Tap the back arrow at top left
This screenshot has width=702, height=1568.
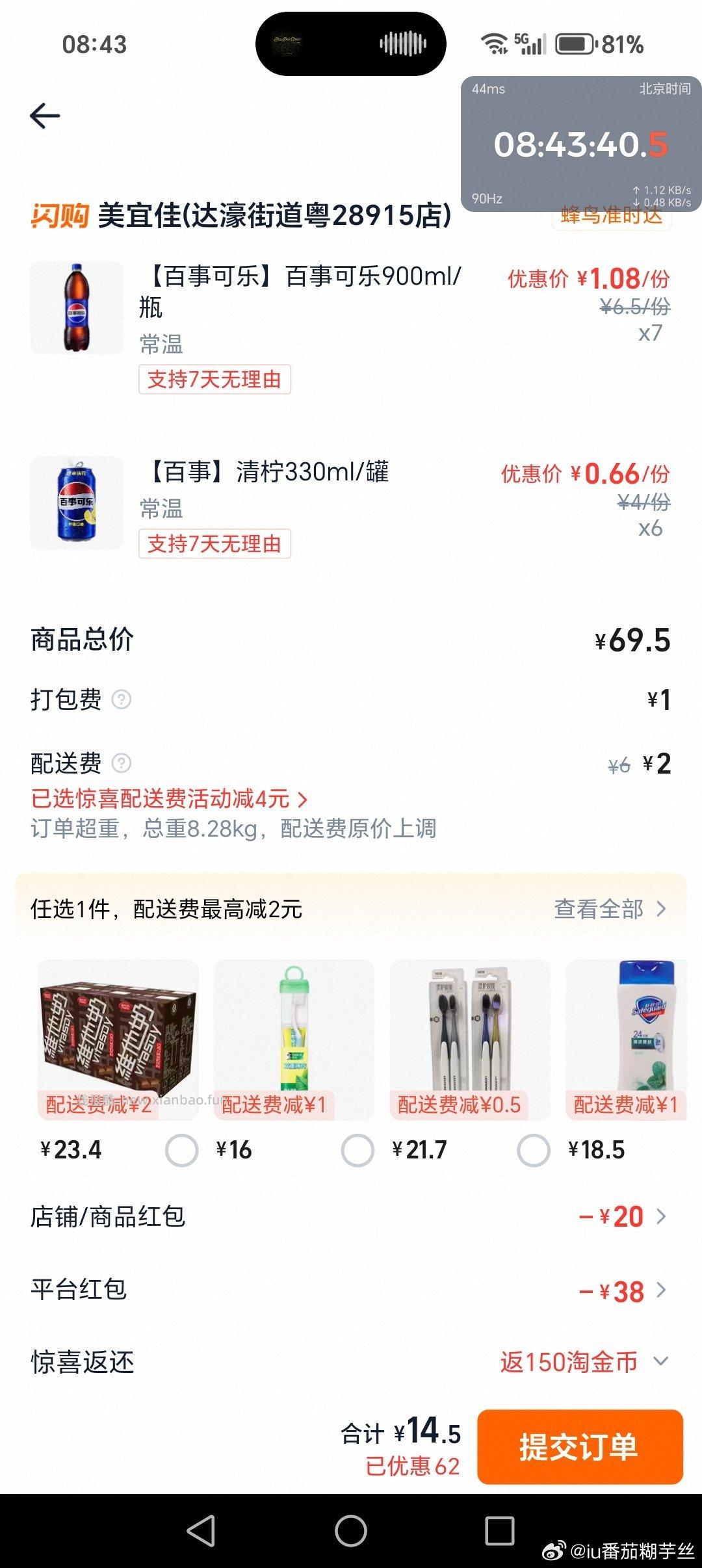point(44,115)
